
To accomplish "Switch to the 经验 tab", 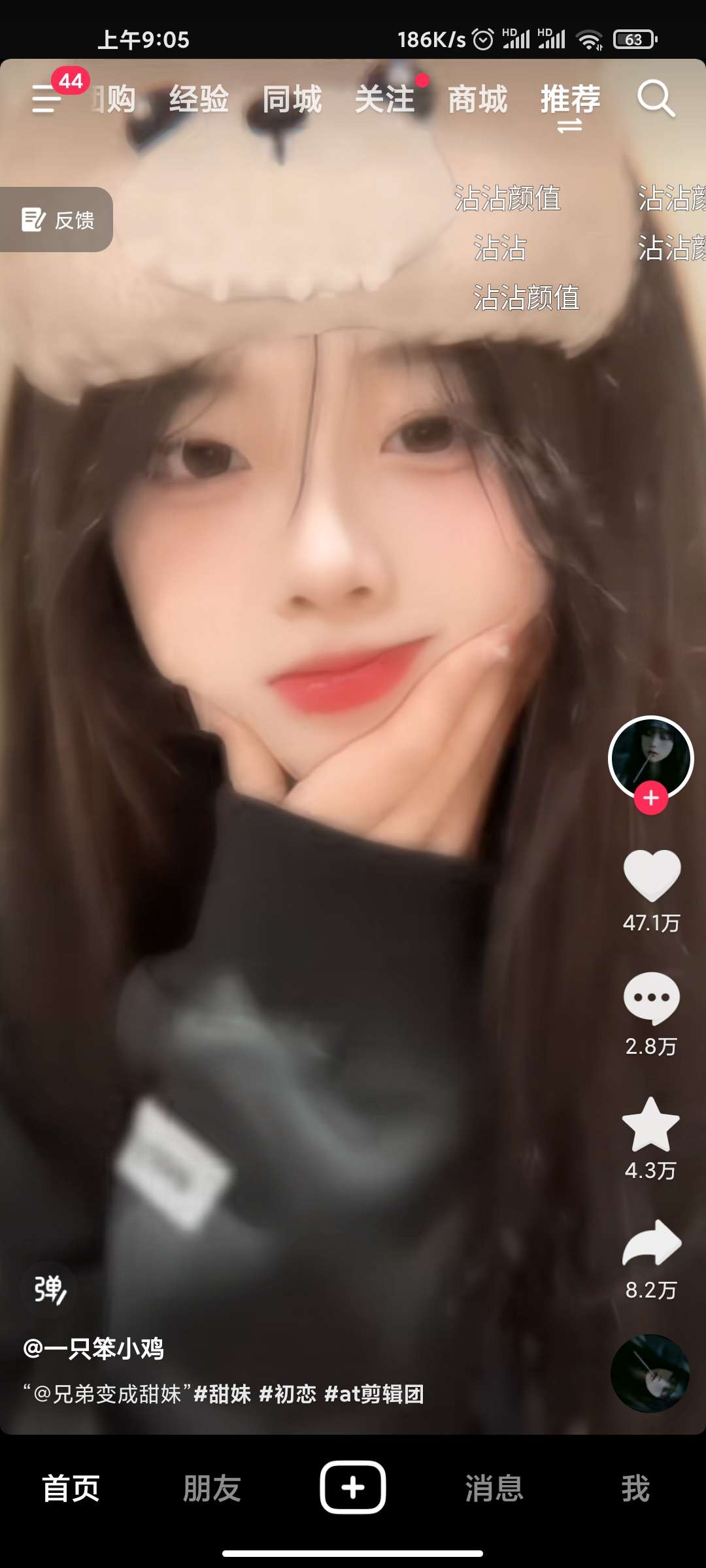I will pos(199,99).
